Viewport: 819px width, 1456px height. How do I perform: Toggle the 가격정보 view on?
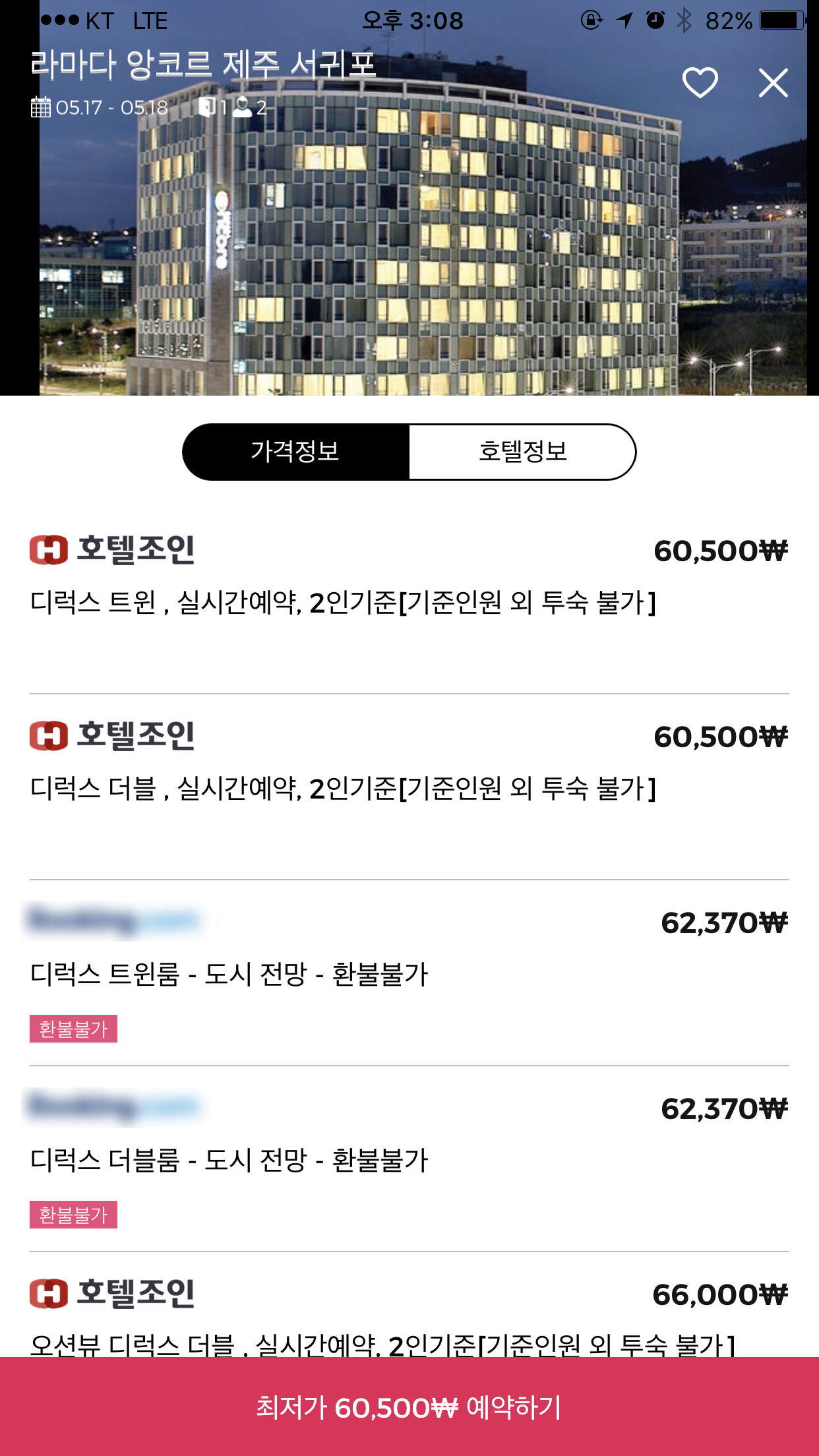click(x=295, y=451)
